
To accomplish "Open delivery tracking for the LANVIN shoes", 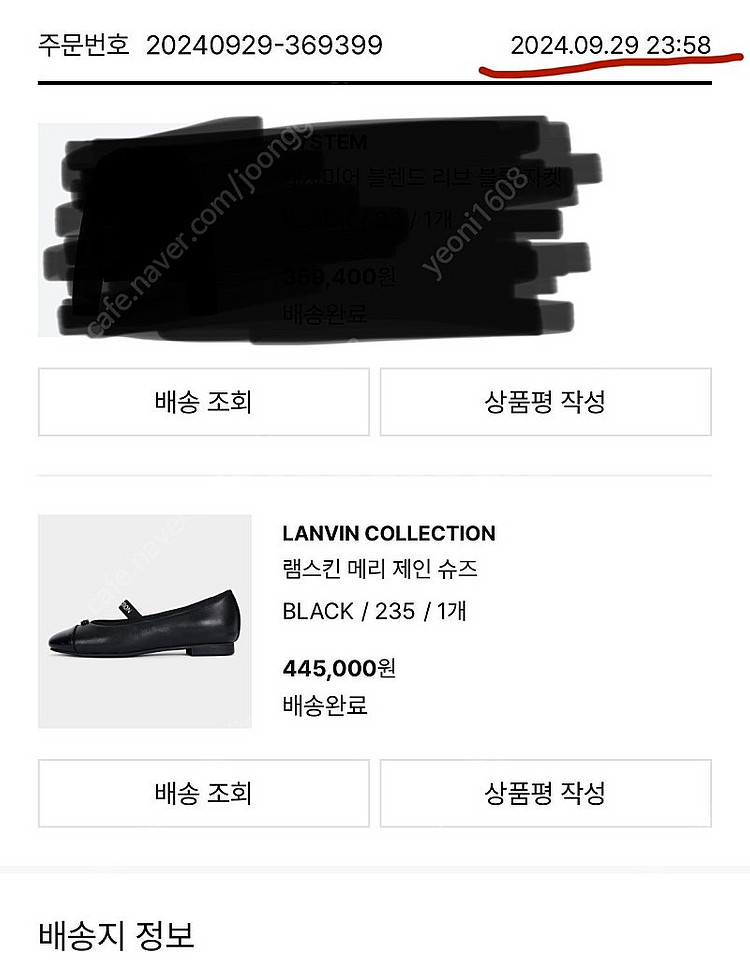I will [204, 793].
